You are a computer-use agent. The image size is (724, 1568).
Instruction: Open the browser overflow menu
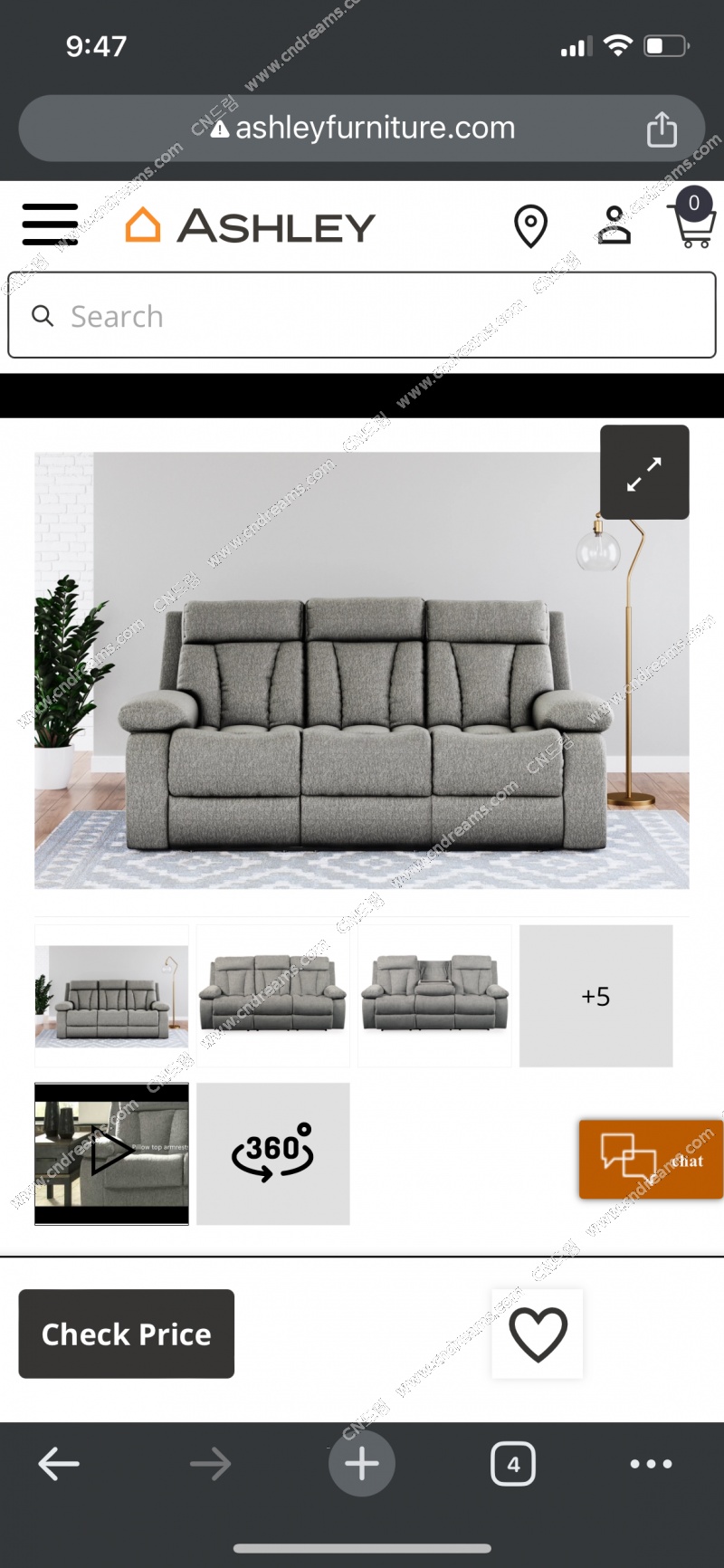[652, 1463]
